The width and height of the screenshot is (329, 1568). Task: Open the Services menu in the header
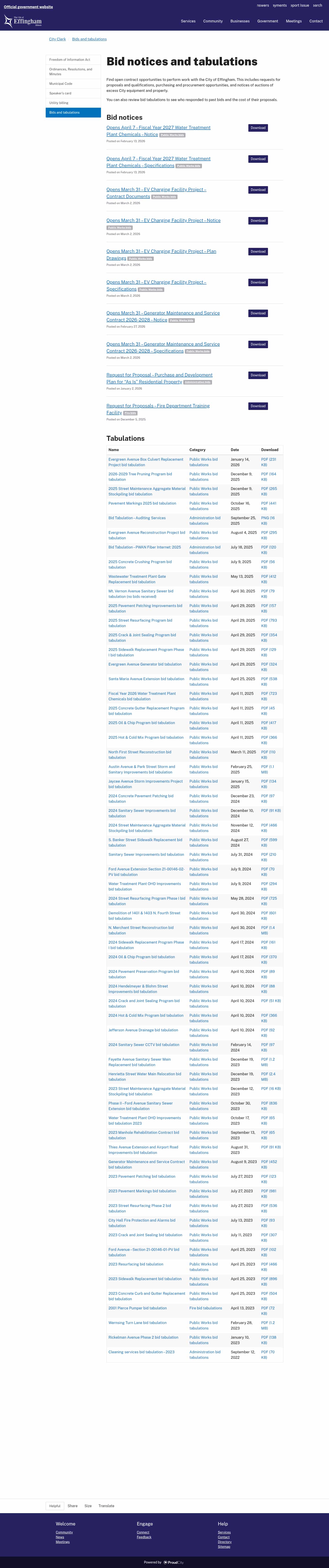coord(188,21)
